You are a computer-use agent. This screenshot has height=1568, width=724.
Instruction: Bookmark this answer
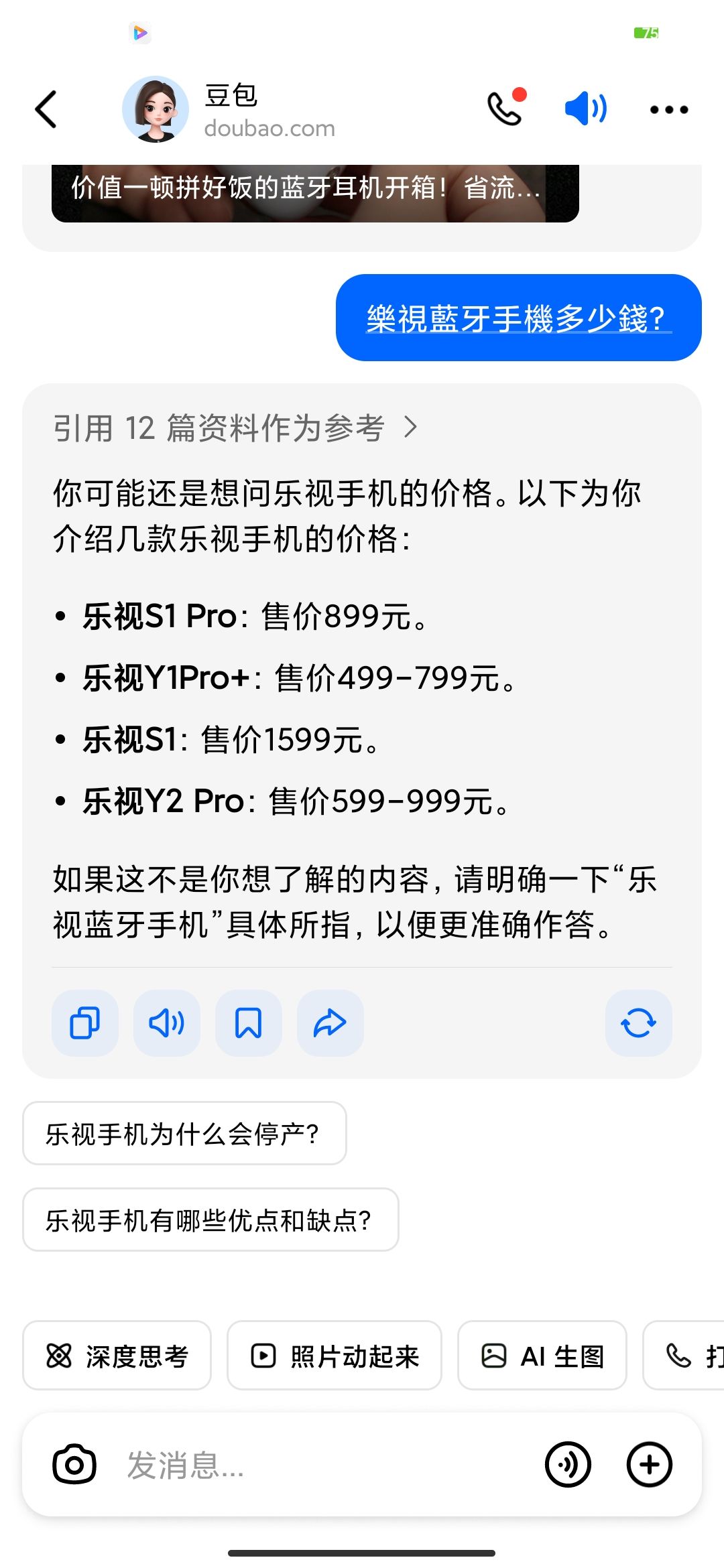(x=249, y=1023)
